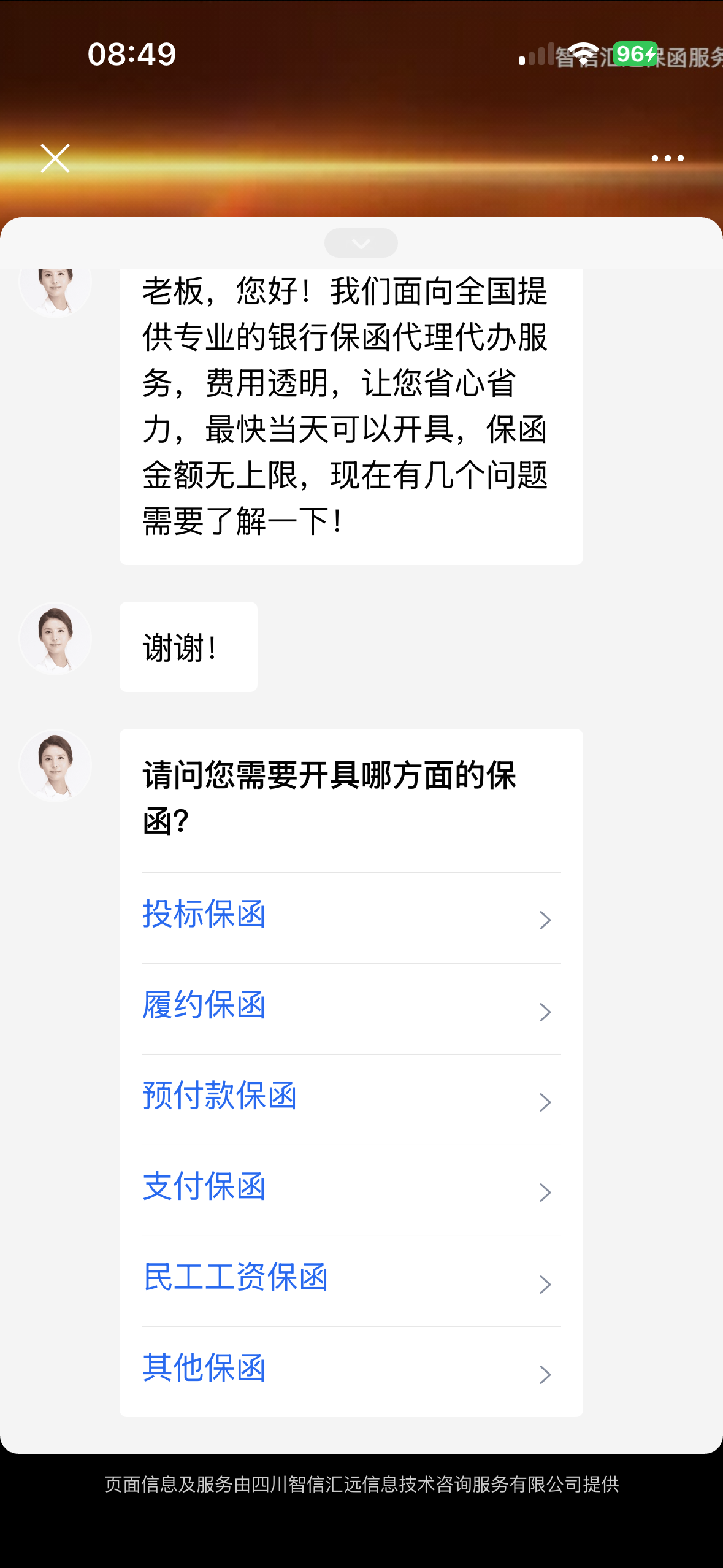This screenshot has height=1568, width=723.
Task: Tap the avatar beside the 谢谢 message
Action: click(x=55, y=639)
